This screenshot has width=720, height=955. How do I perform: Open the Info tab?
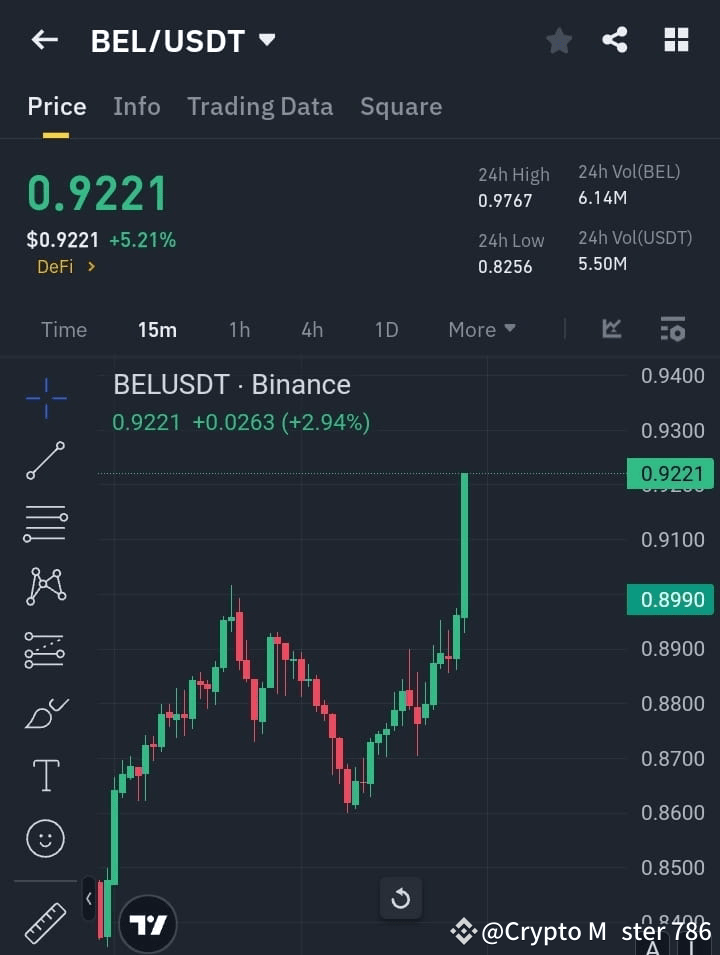137,106
